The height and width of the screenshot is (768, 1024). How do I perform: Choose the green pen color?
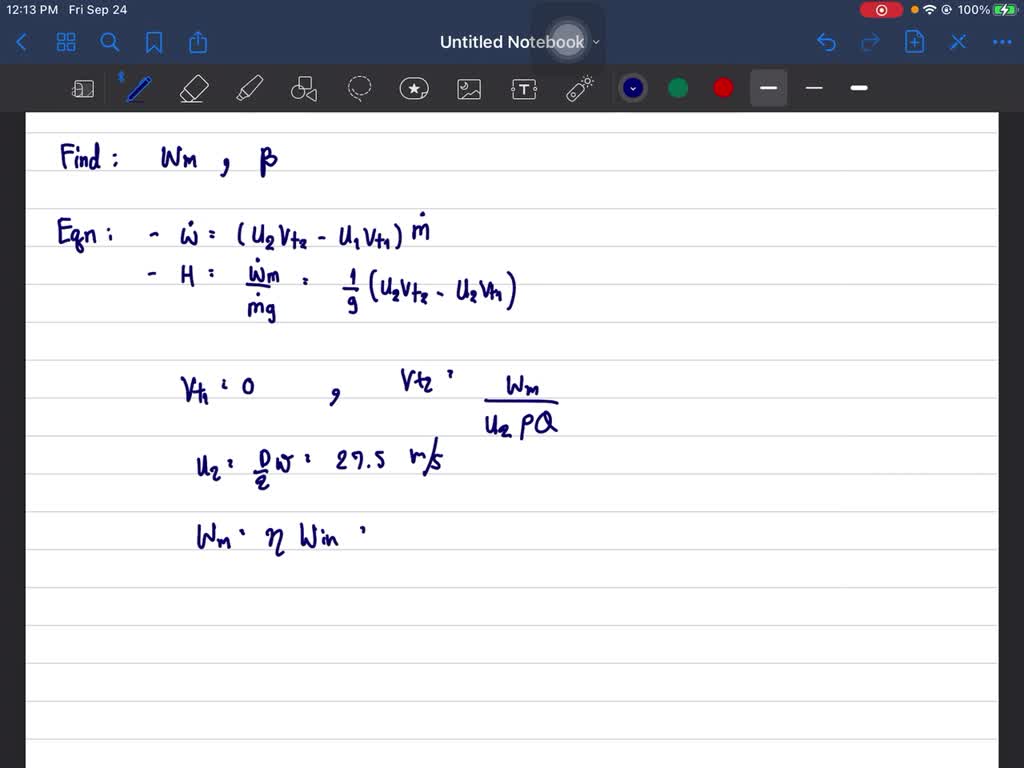pos(678,89)
